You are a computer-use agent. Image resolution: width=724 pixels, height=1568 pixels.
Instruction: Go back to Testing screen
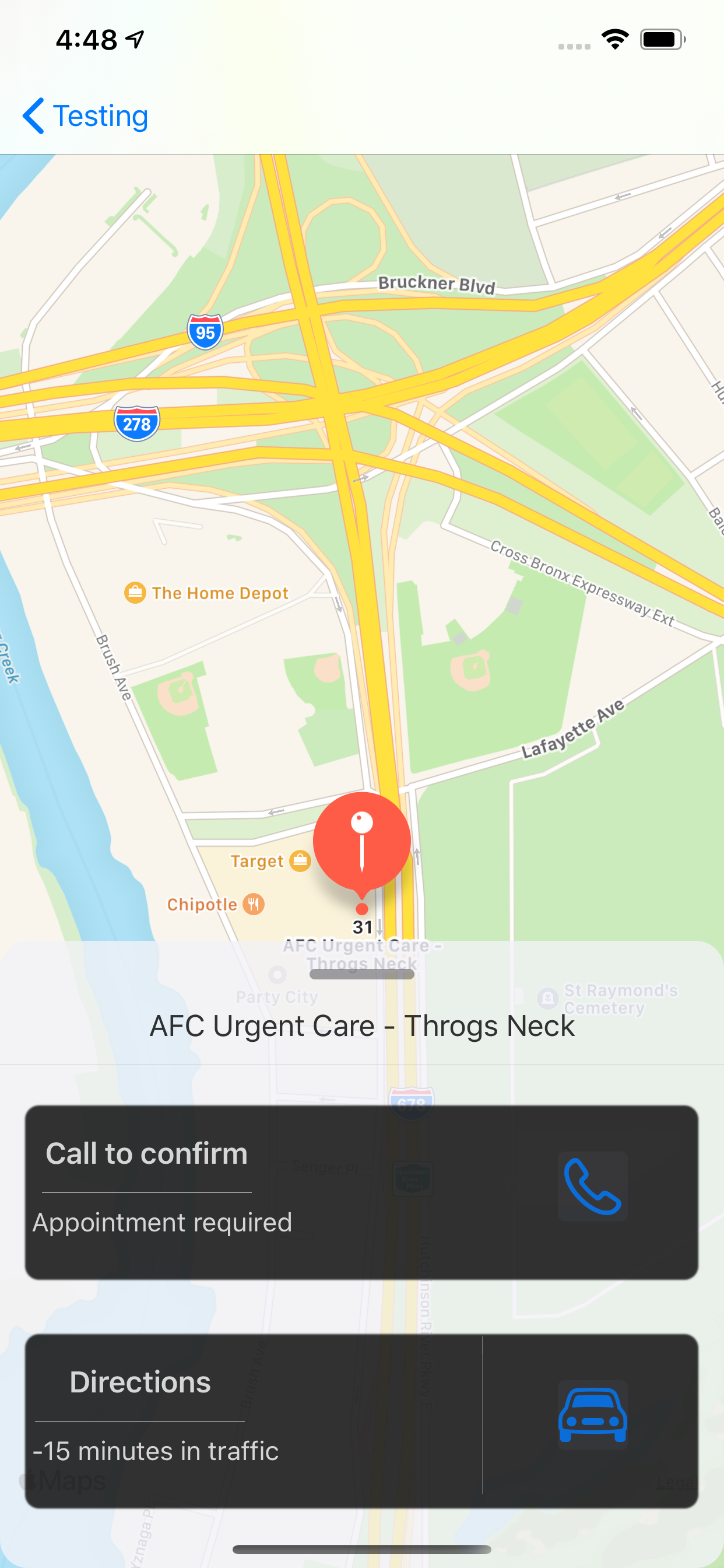tap(85, 116)
